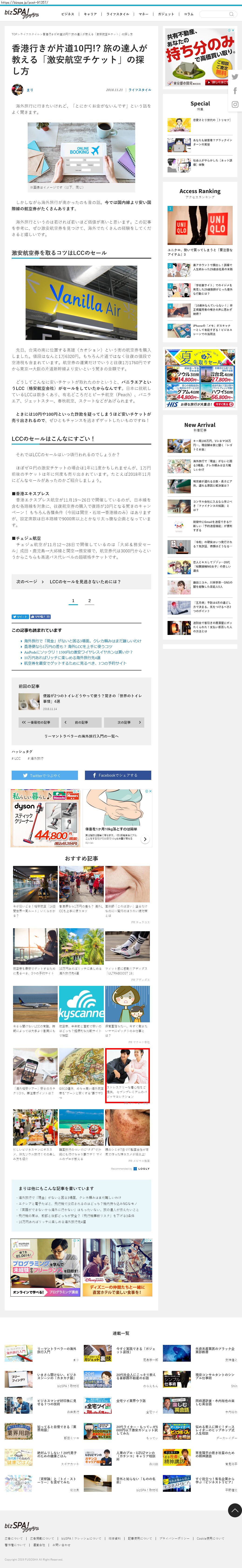Screen dimensions: 242x1568
Task: Tap the header search box
Action: pos(216,14)
